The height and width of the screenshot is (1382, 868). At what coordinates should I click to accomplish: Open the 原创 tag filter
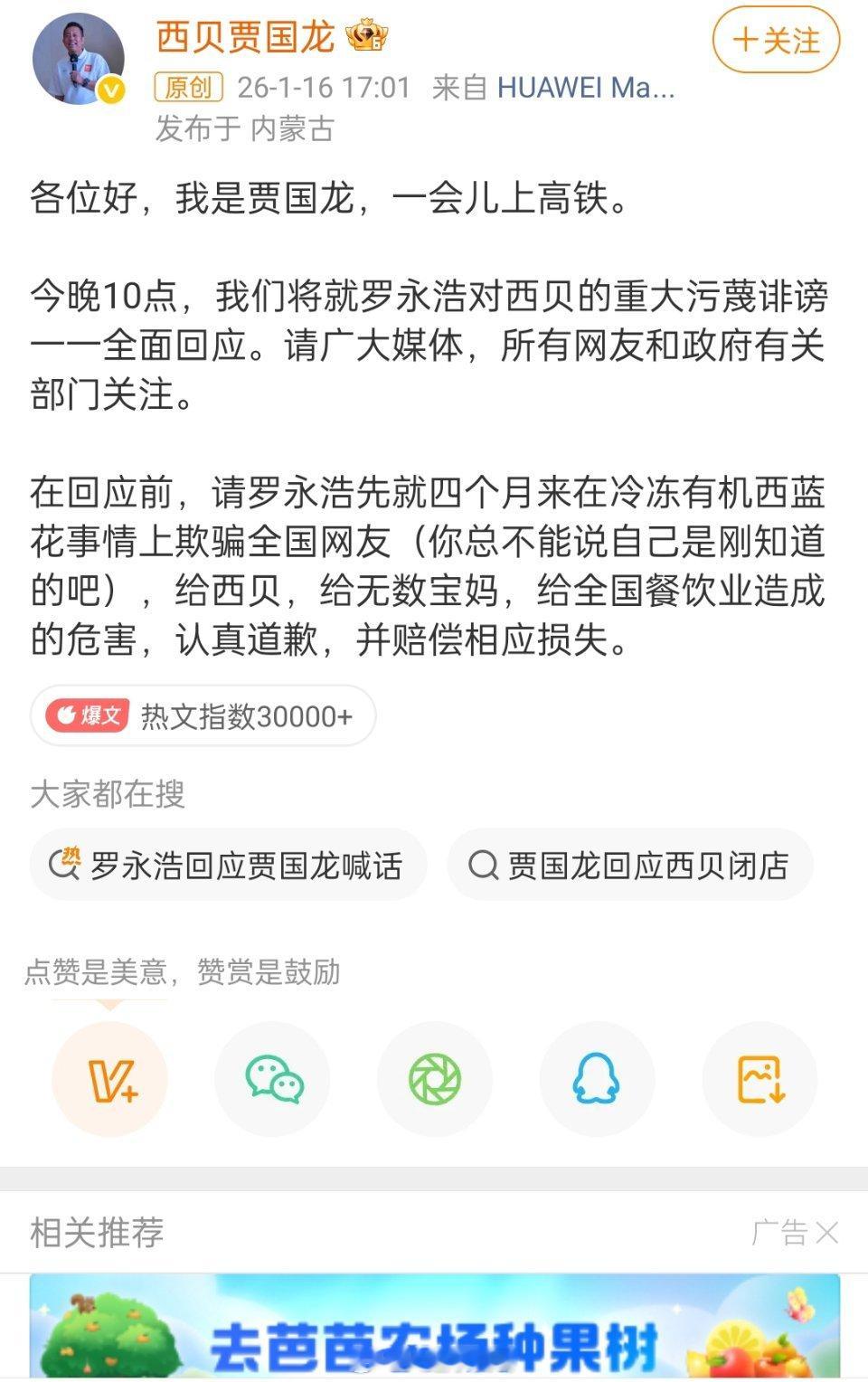pos(187,88)
